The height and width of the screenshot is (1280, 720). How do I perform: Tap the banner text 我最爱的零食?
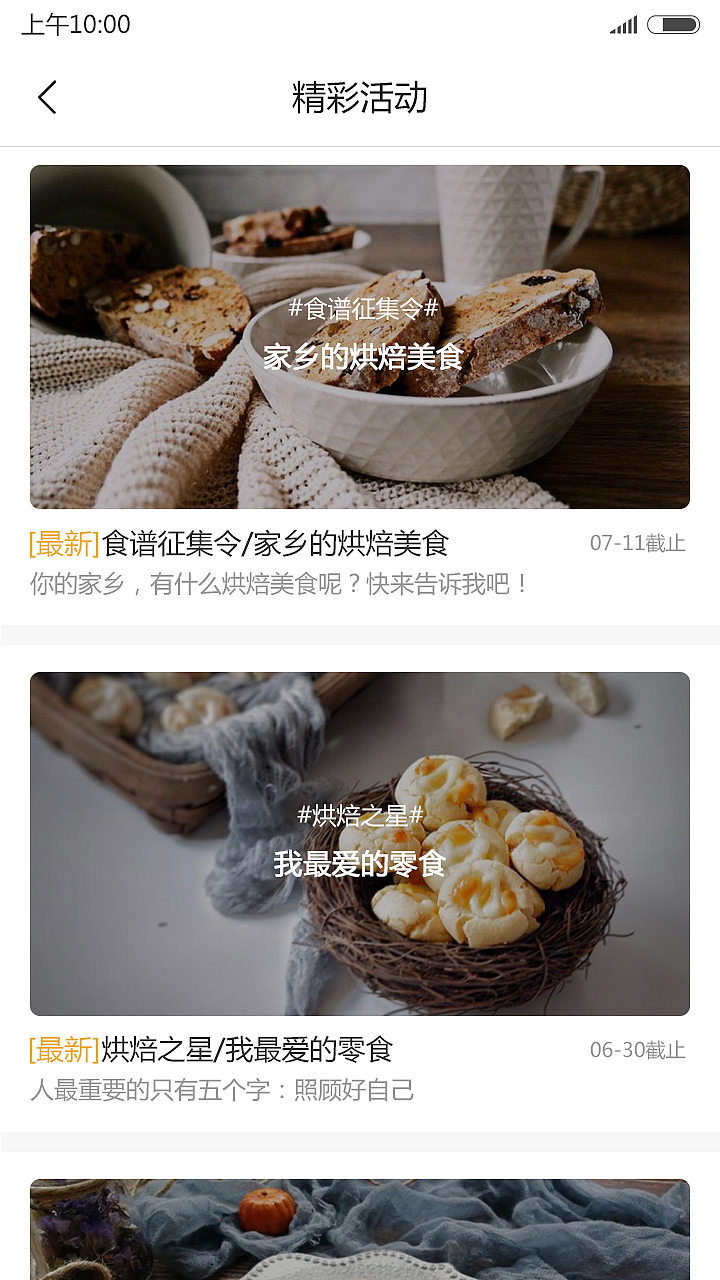point(360,863)
